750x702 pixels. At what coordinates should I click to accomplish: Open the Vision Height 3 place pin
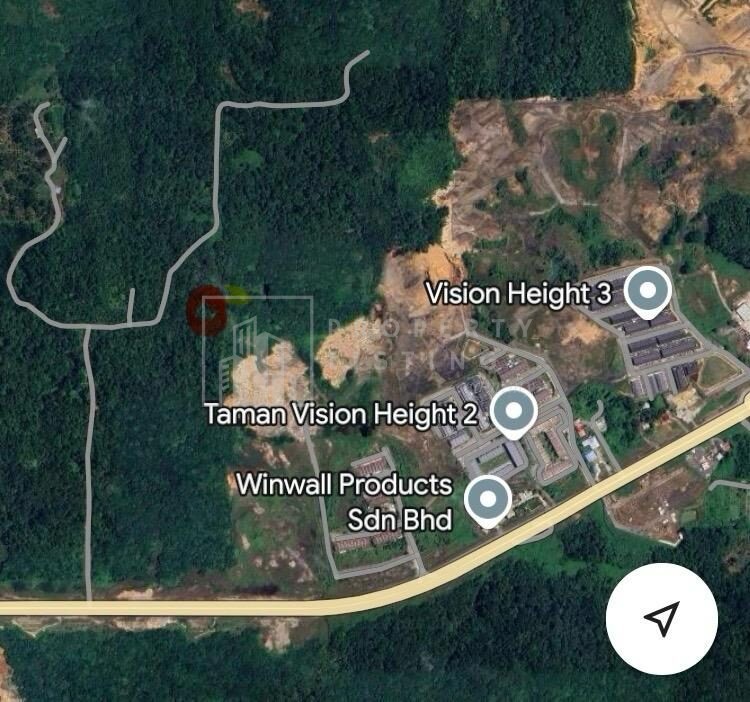(x=648, y=292)
